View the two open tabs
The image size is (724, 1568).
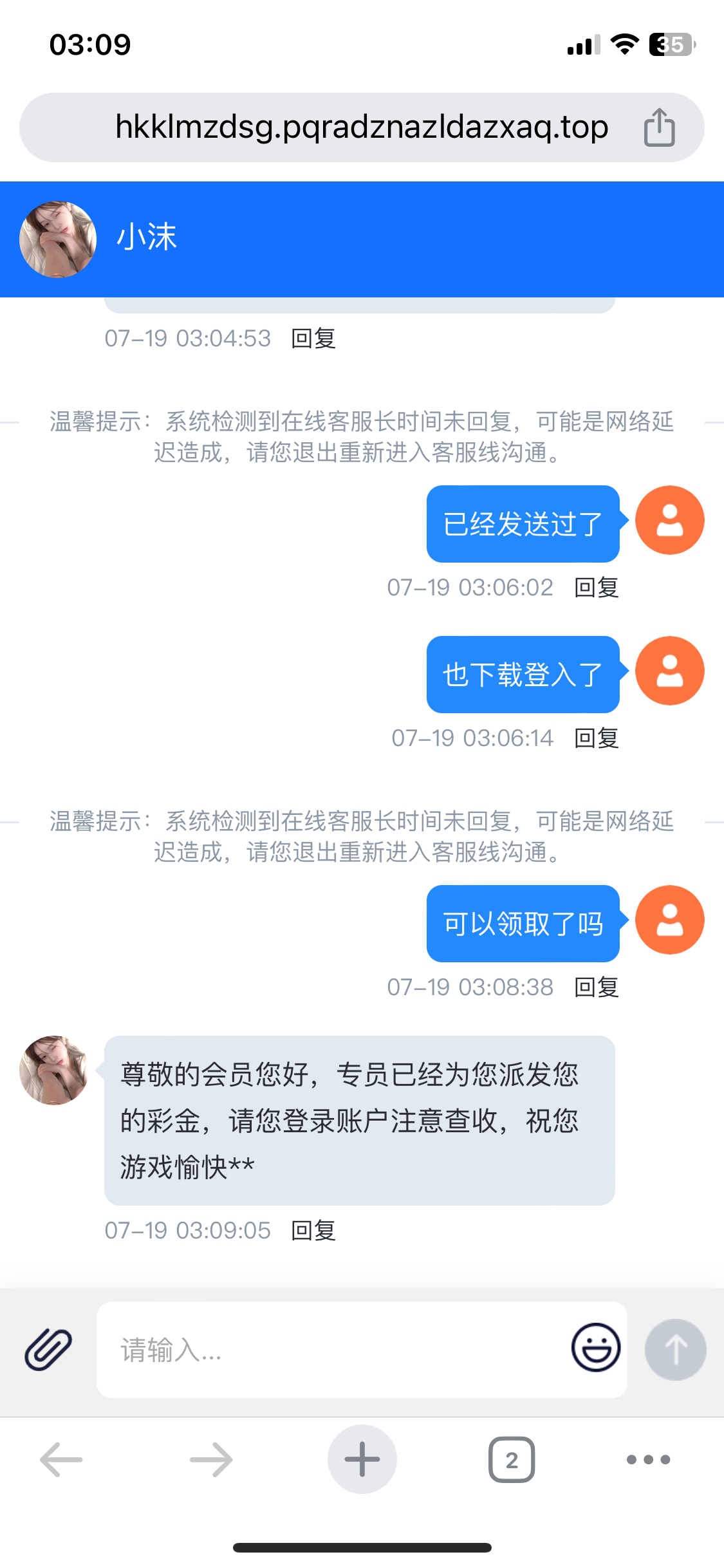[x=512, y=1460]
